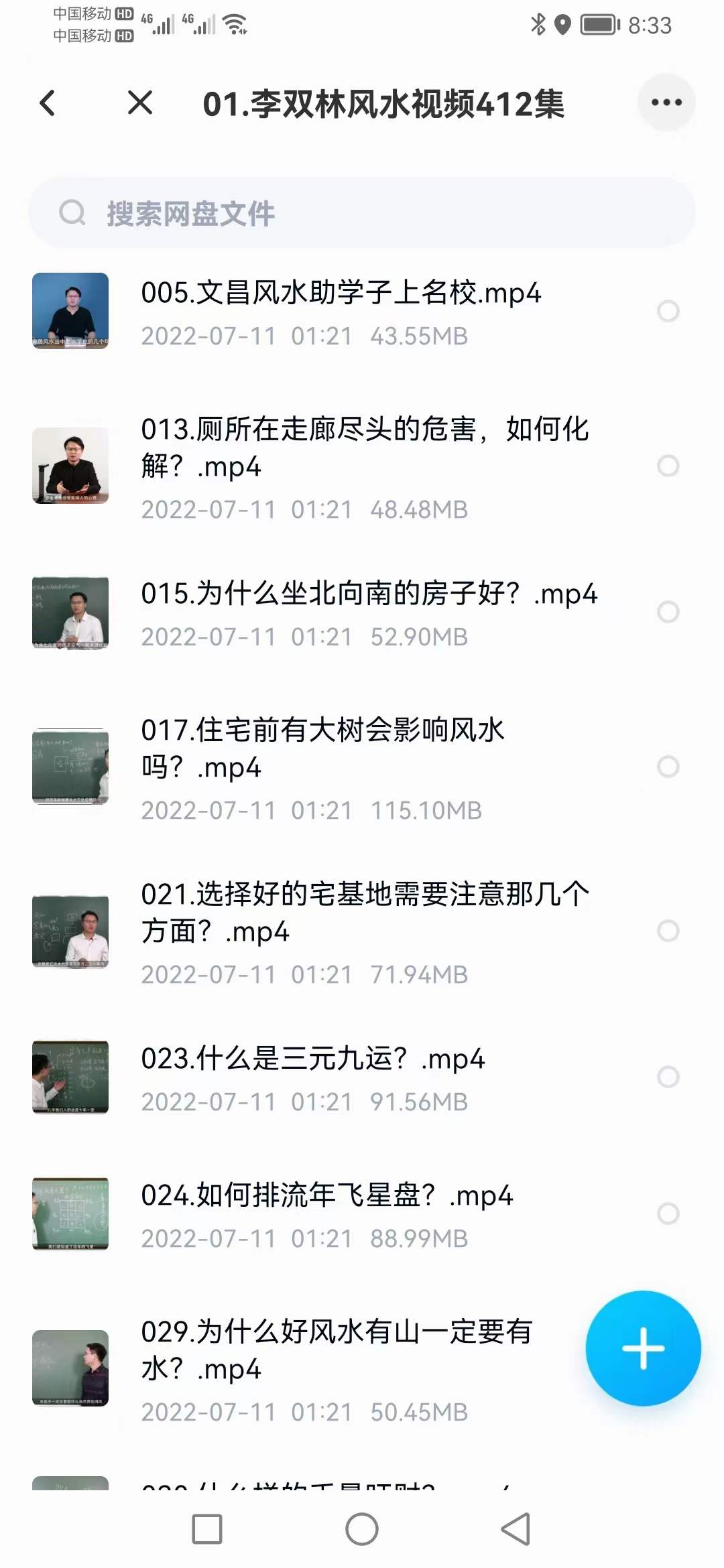Tap the folder title 01.李双林风水视频412集

point(385,105)
